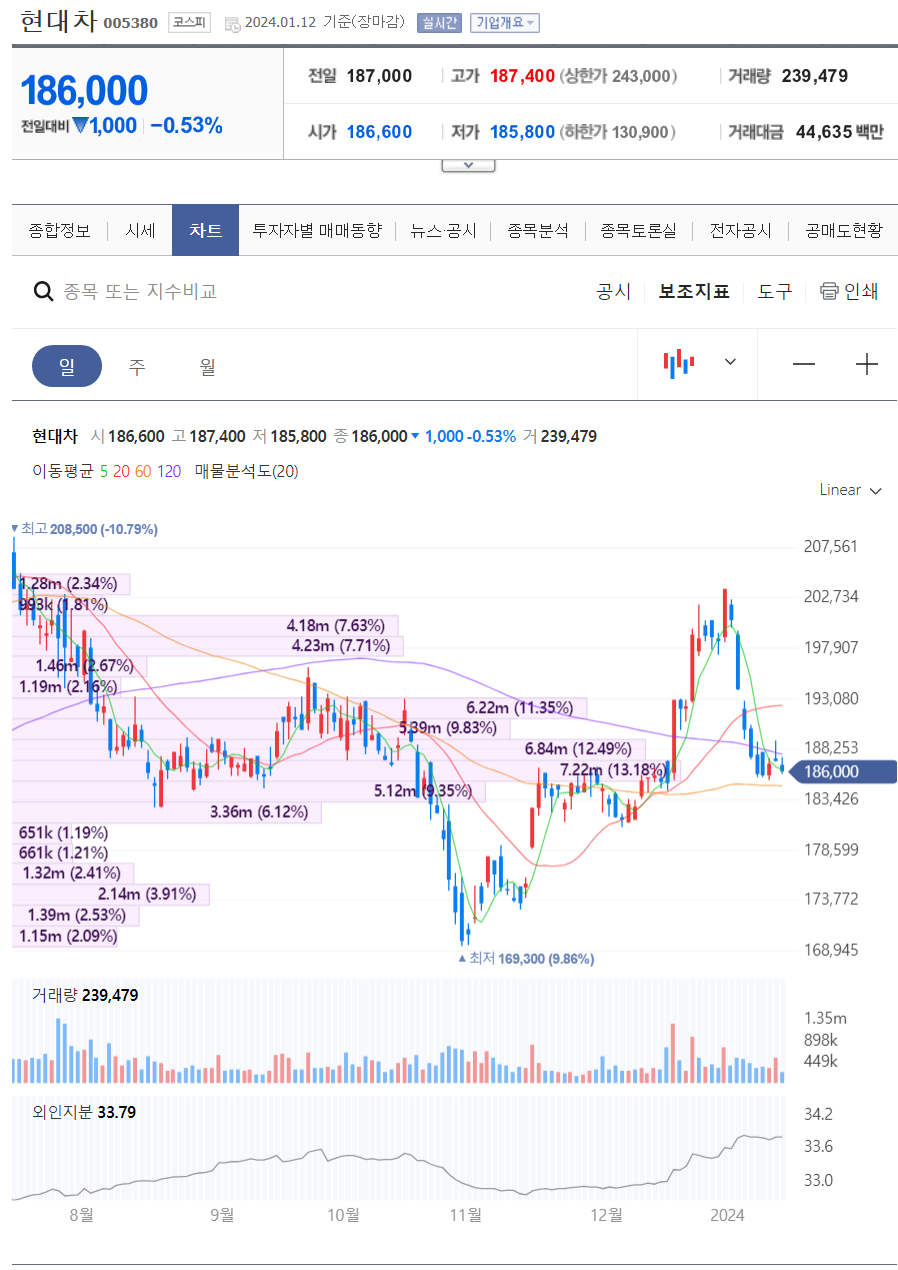
Task: Open the 뉴스·공시 tab
Action: point(444,231)
